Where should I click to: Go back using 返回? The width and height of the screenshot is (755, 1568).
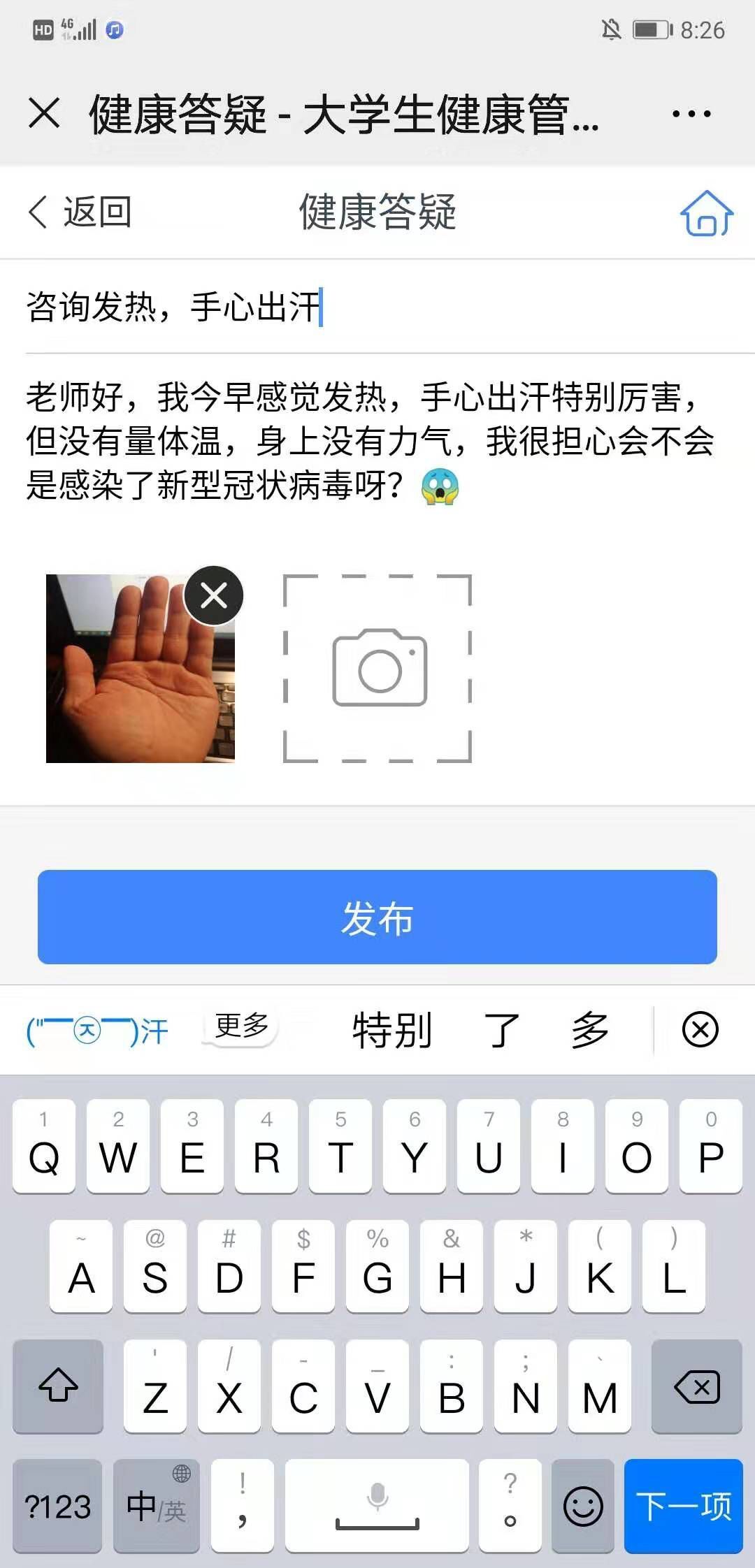80,214
